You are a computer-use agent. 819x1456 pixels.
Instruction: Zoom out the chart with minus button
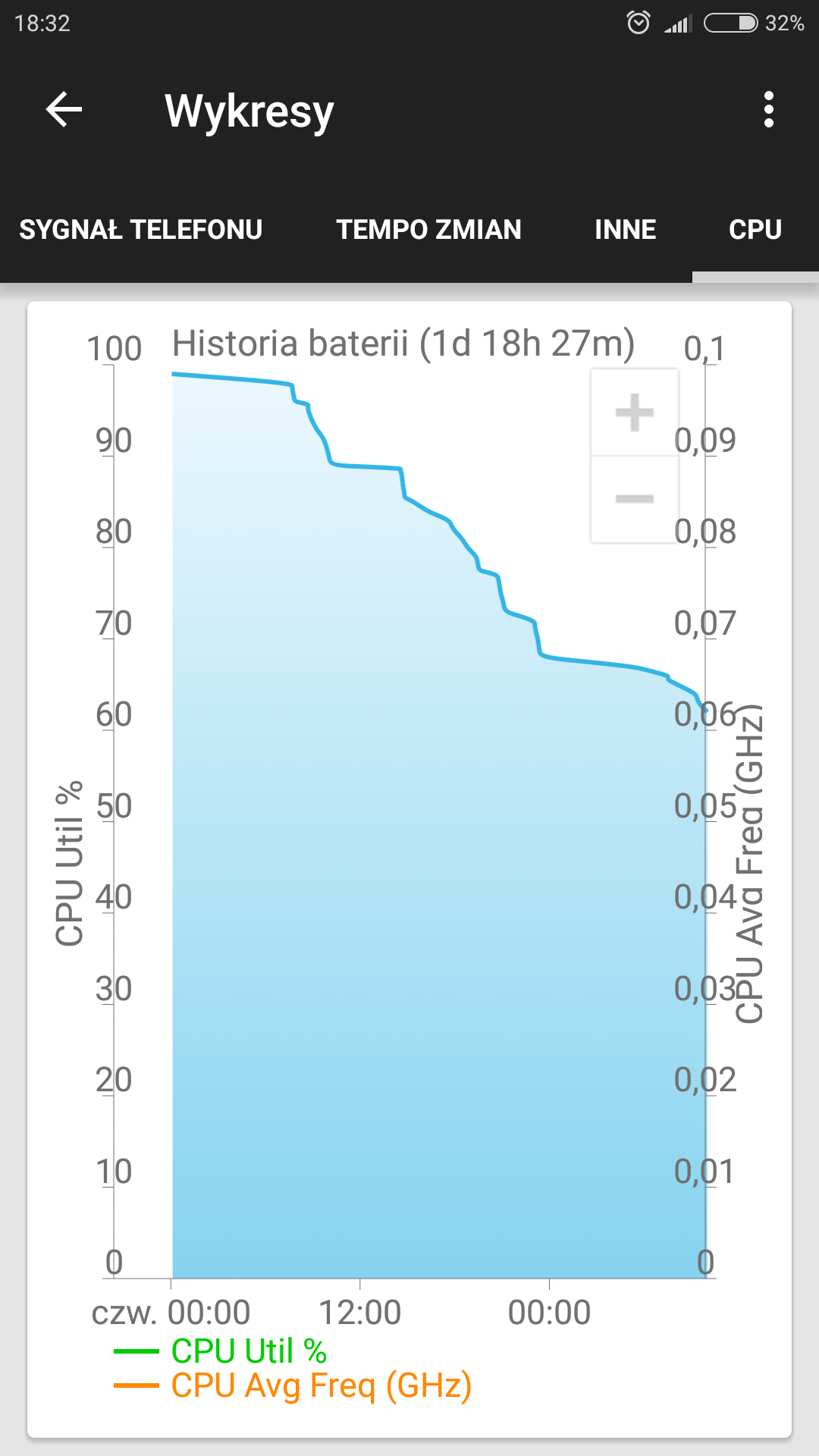pyautogui.click(x=634, y=499)
